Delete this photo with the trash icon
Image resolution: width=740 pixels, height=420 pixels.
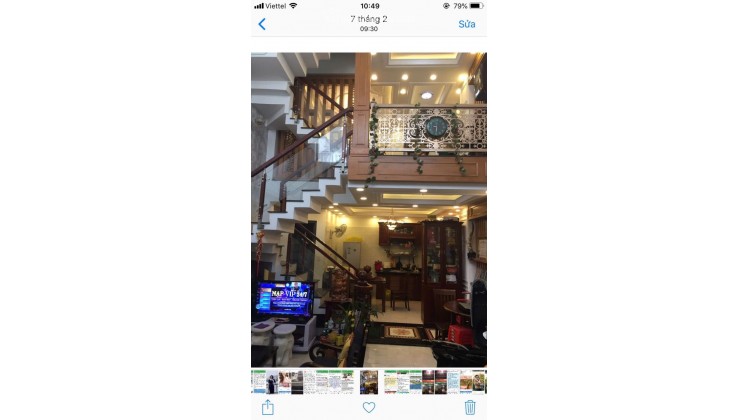[x=470, y=407]
